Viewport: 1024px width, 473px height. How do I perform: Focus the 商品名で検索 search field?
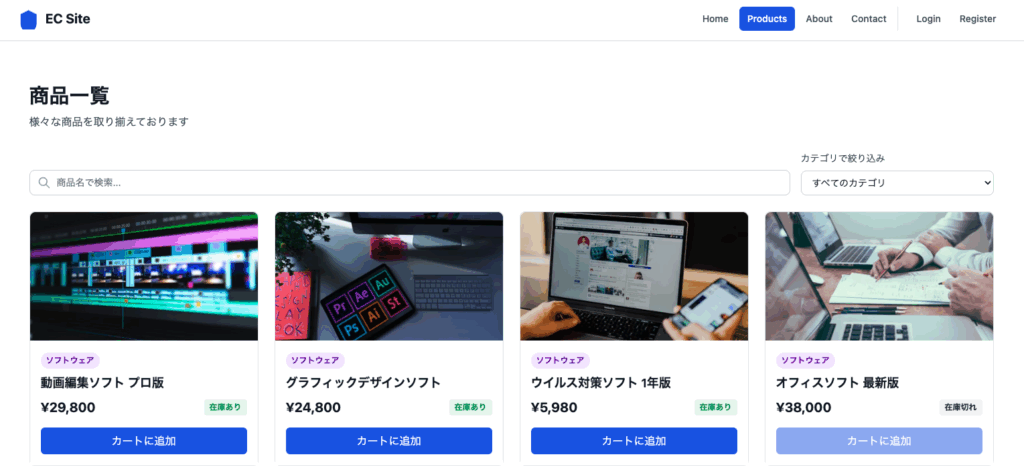click(x=410, y=183)
